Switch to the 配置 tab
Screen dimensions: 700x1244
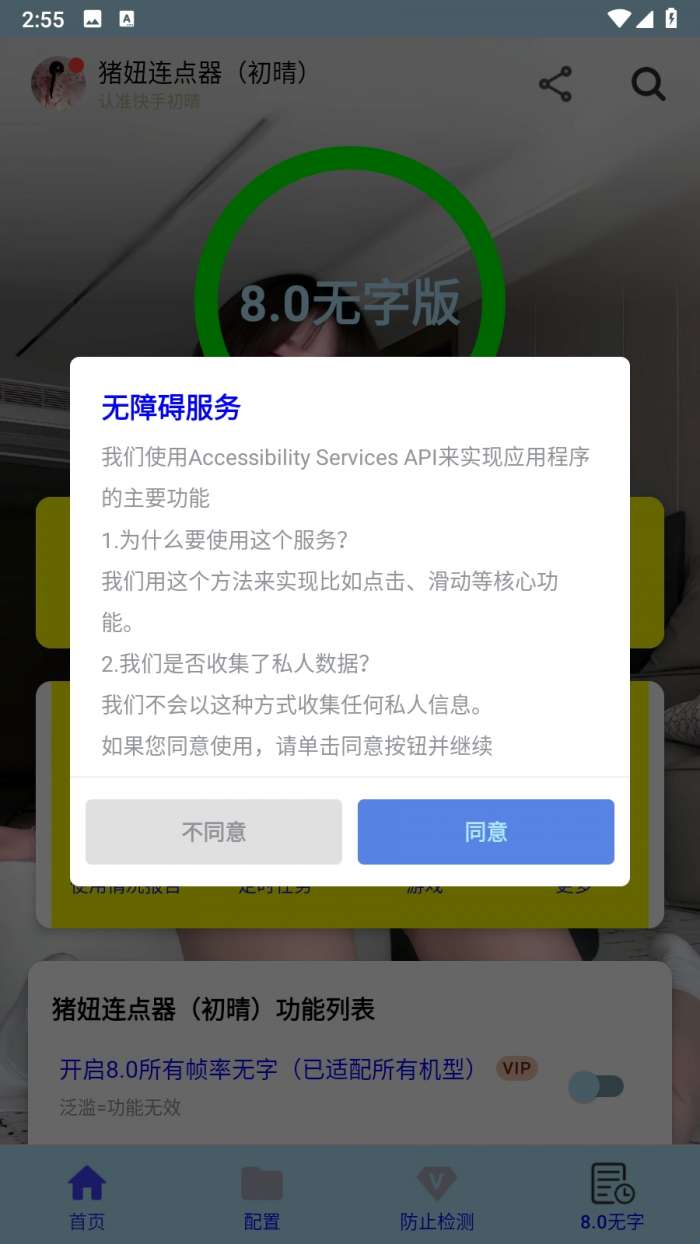(x=262, y=1197)
